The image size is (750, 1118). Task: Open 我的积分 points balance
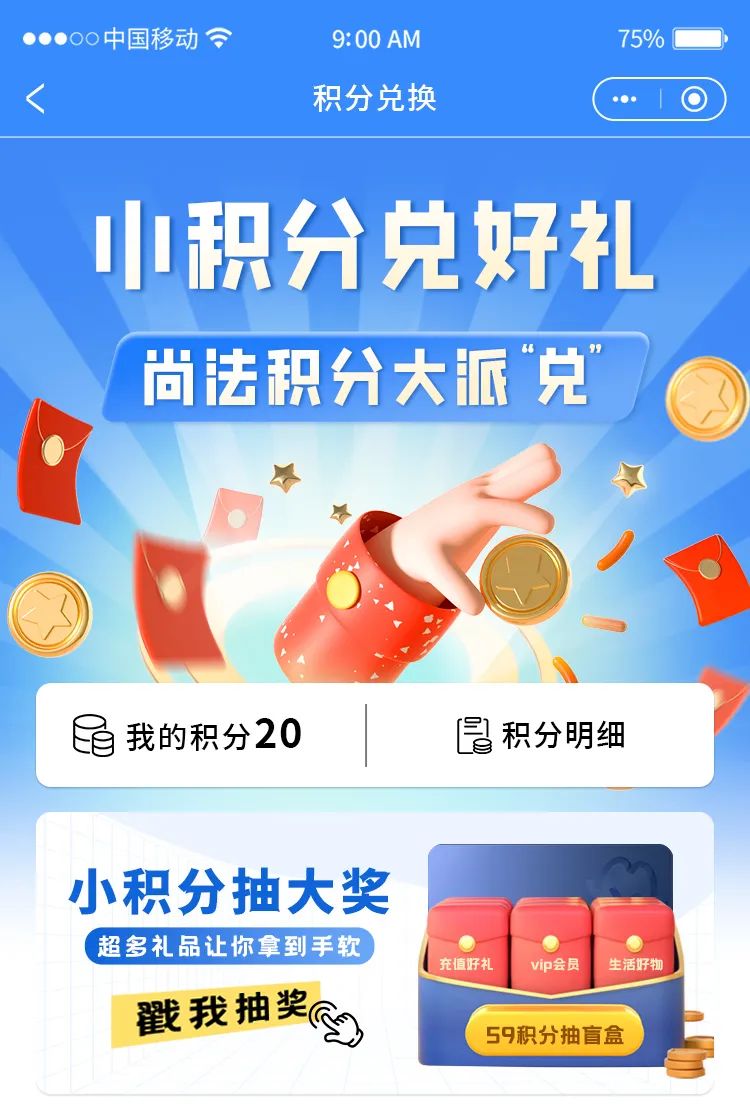188,736
